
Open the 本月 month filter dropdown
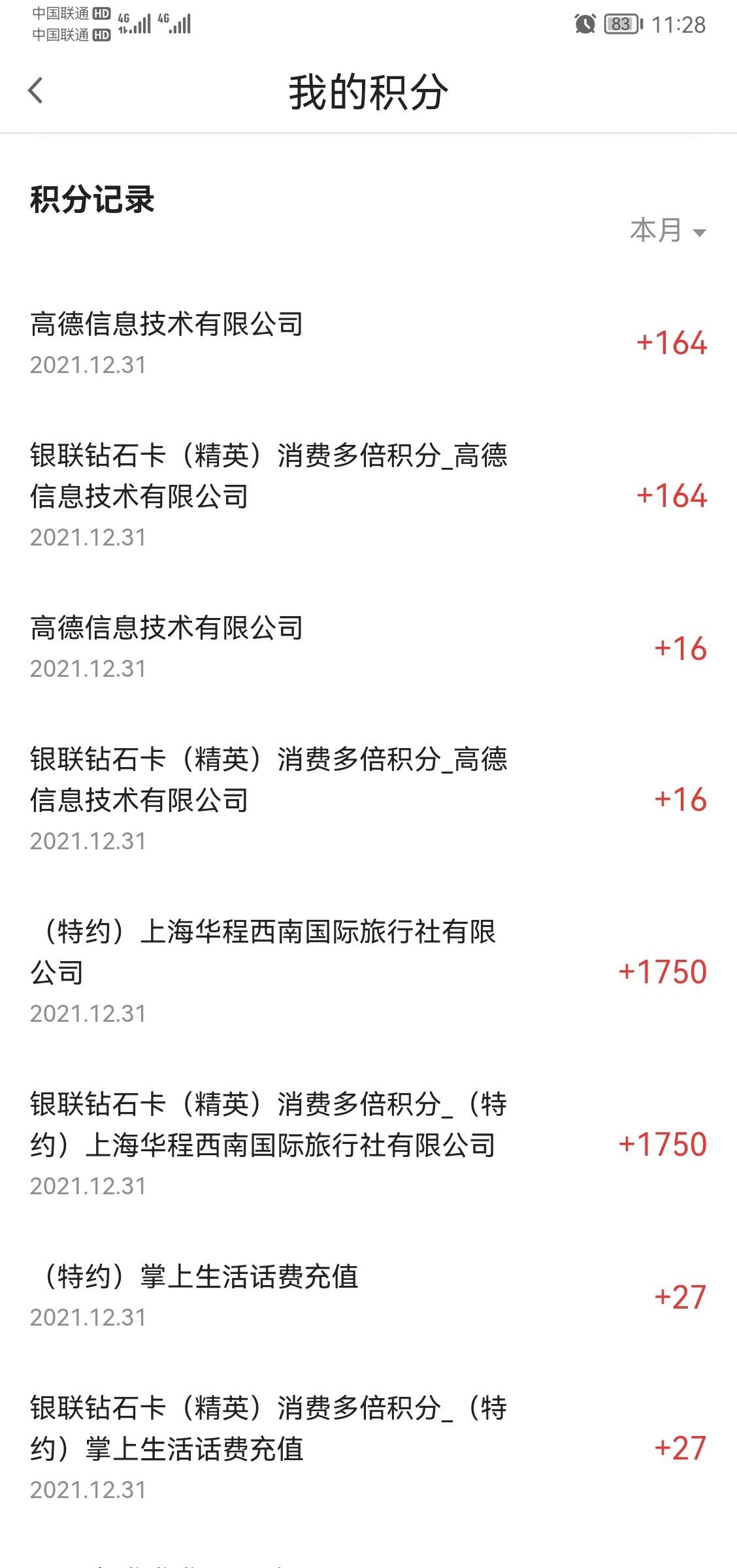pyautogui.click(x=668, y=231)
